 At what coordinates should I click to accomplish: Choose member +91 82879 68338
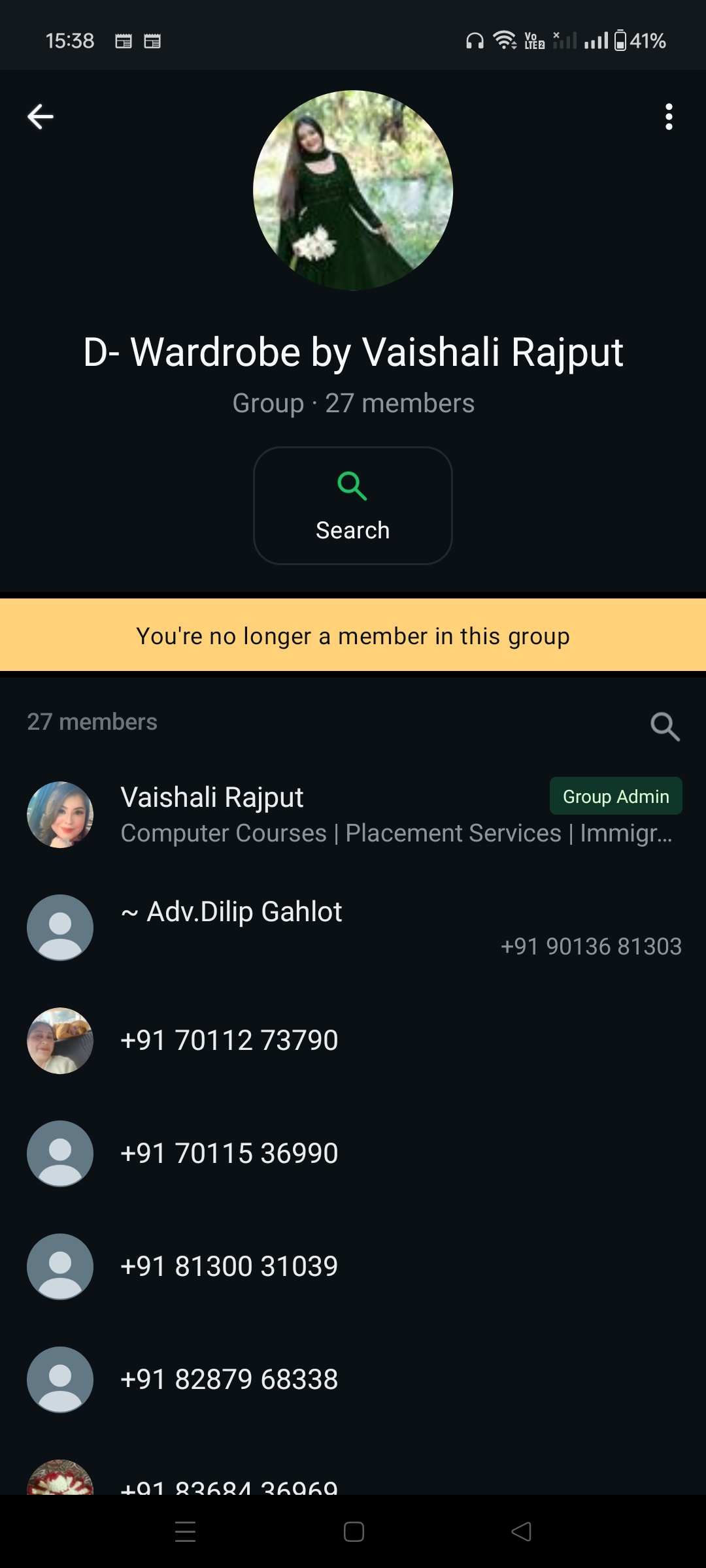click(x=353, y=1380)
